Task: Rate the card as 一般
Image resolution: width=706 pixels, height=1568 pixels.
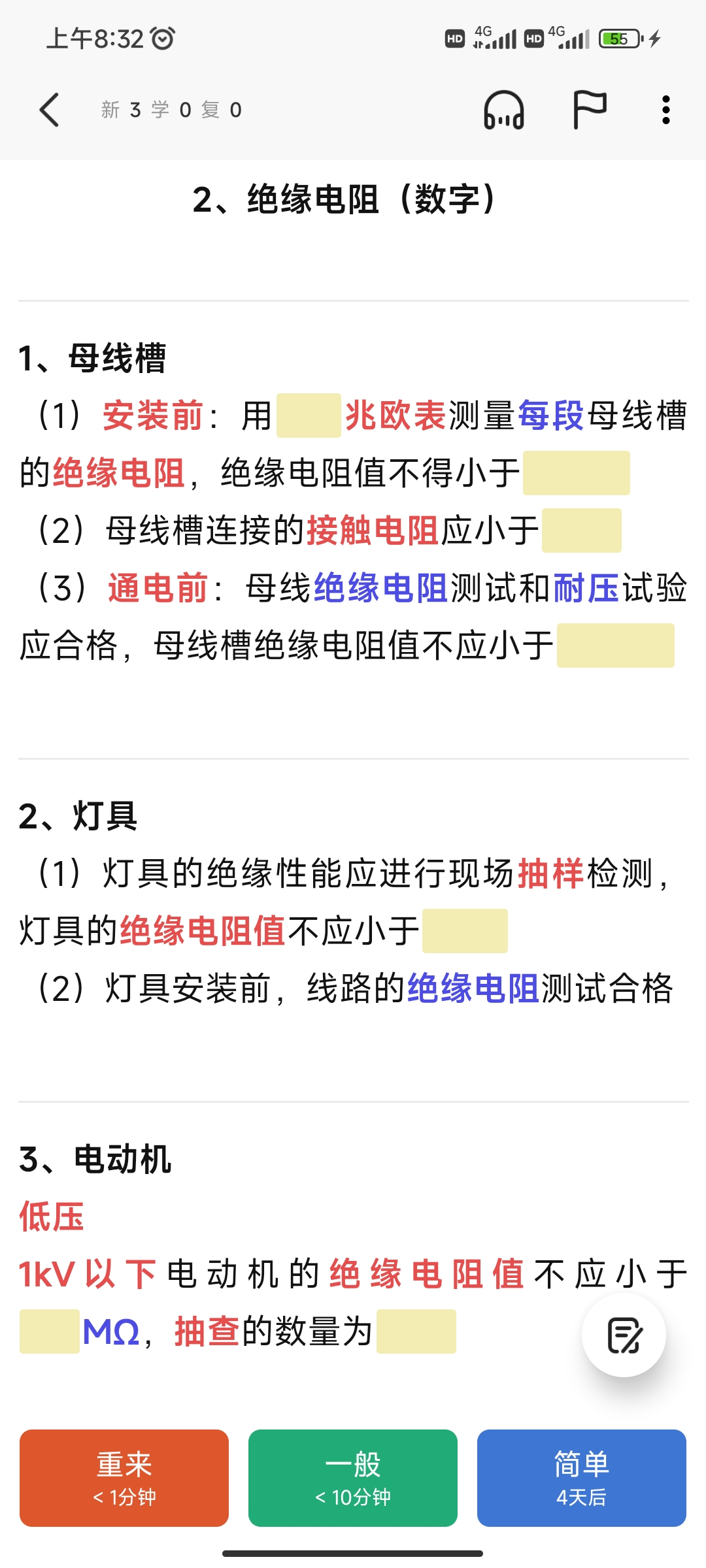Action: pyautogui.click(x=353, y=1478)
